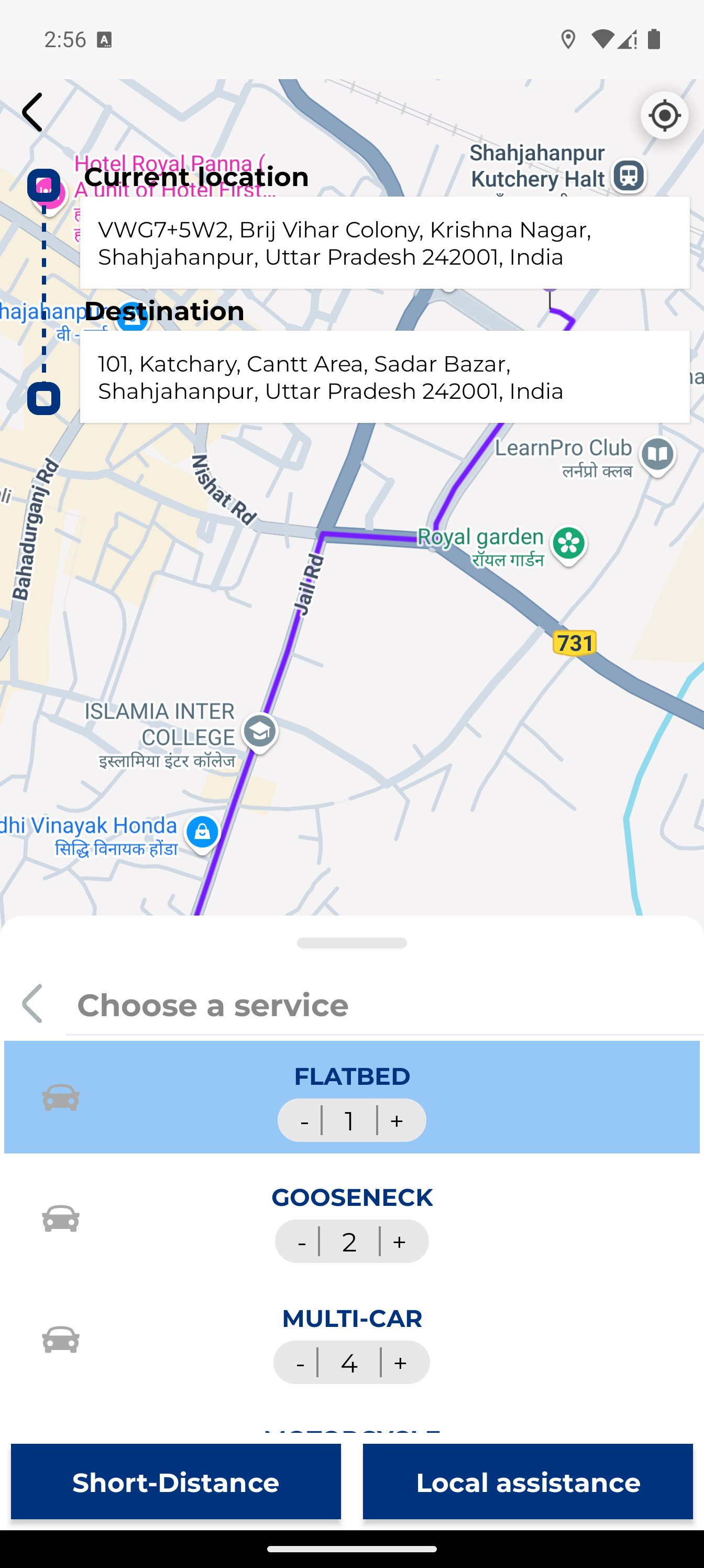The height and width of the screenshot is (1568, 704).
Task: Decrease FLATBED quantity
Action: 304,1120
